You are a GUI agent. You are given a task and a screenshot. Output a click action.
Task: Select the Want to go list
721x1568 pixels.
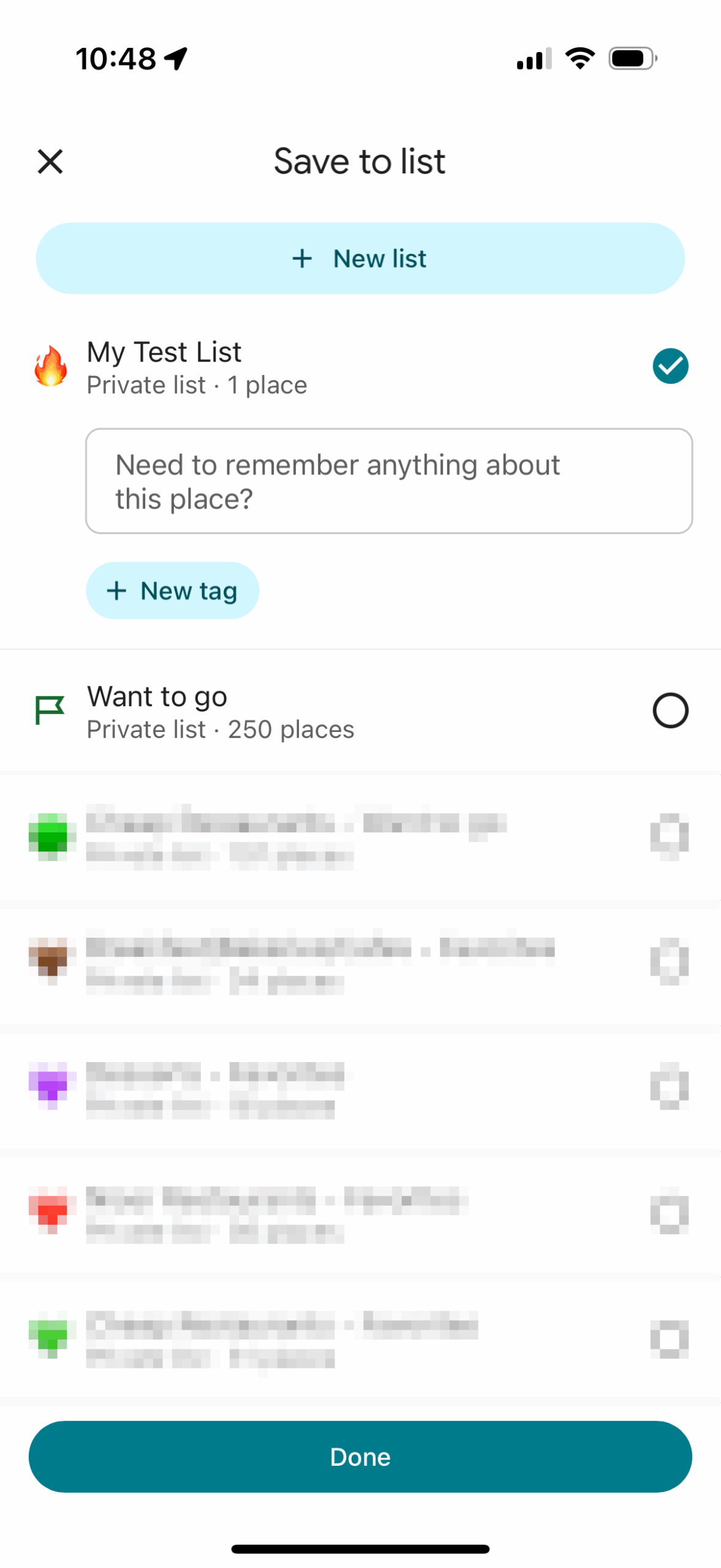[x=670, y=710]
